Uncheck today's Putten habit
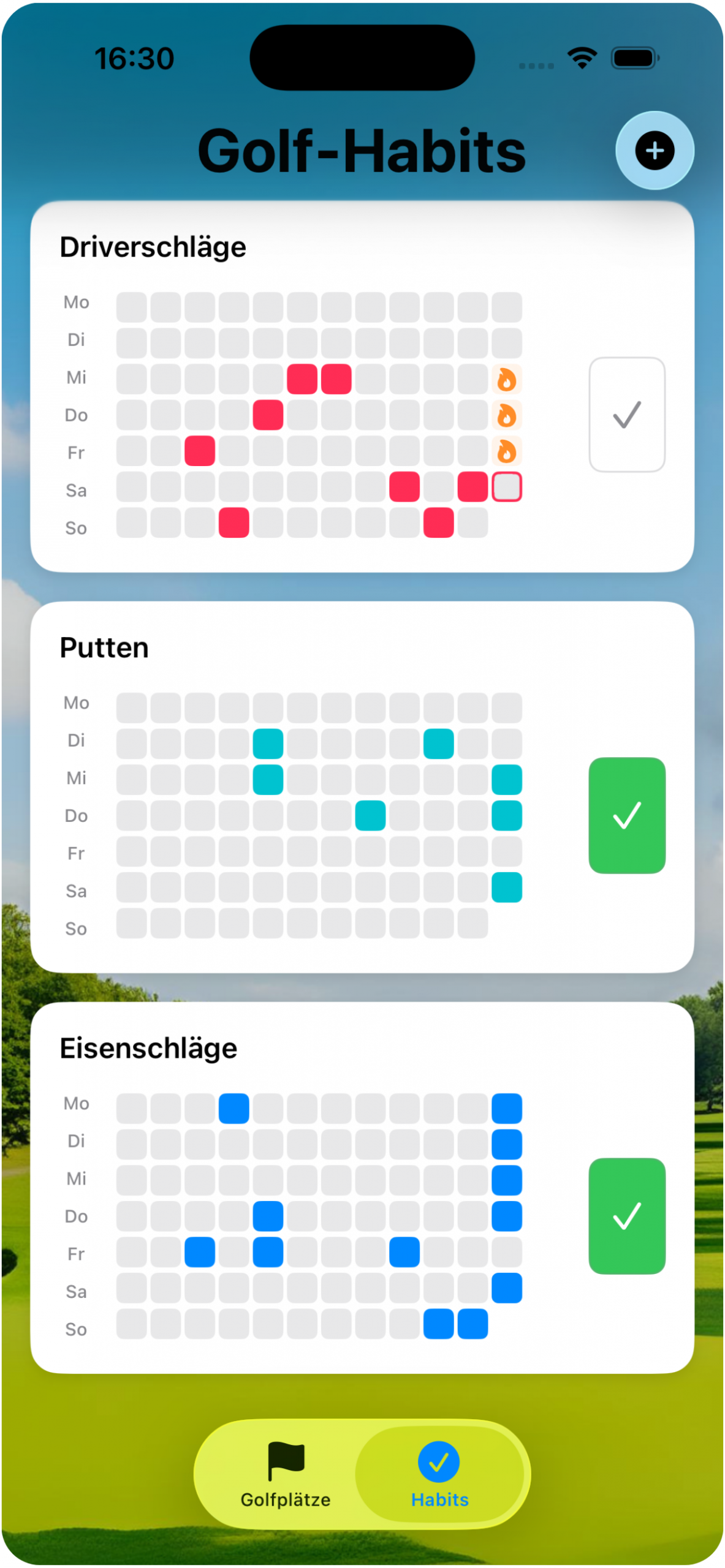The image size is (725, 1568). (x=626, y=815)
